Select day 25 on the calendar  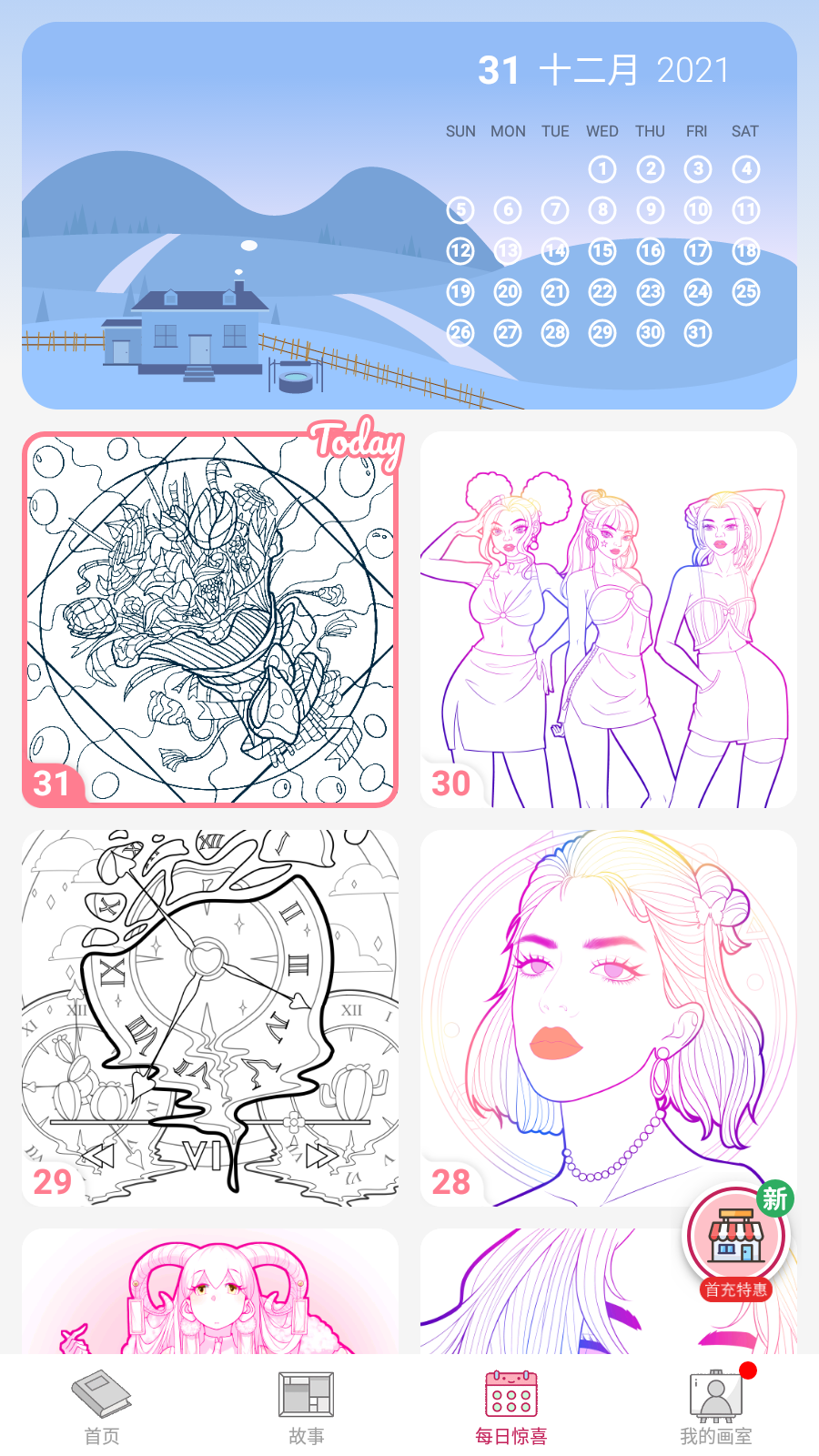pos(745,292)
